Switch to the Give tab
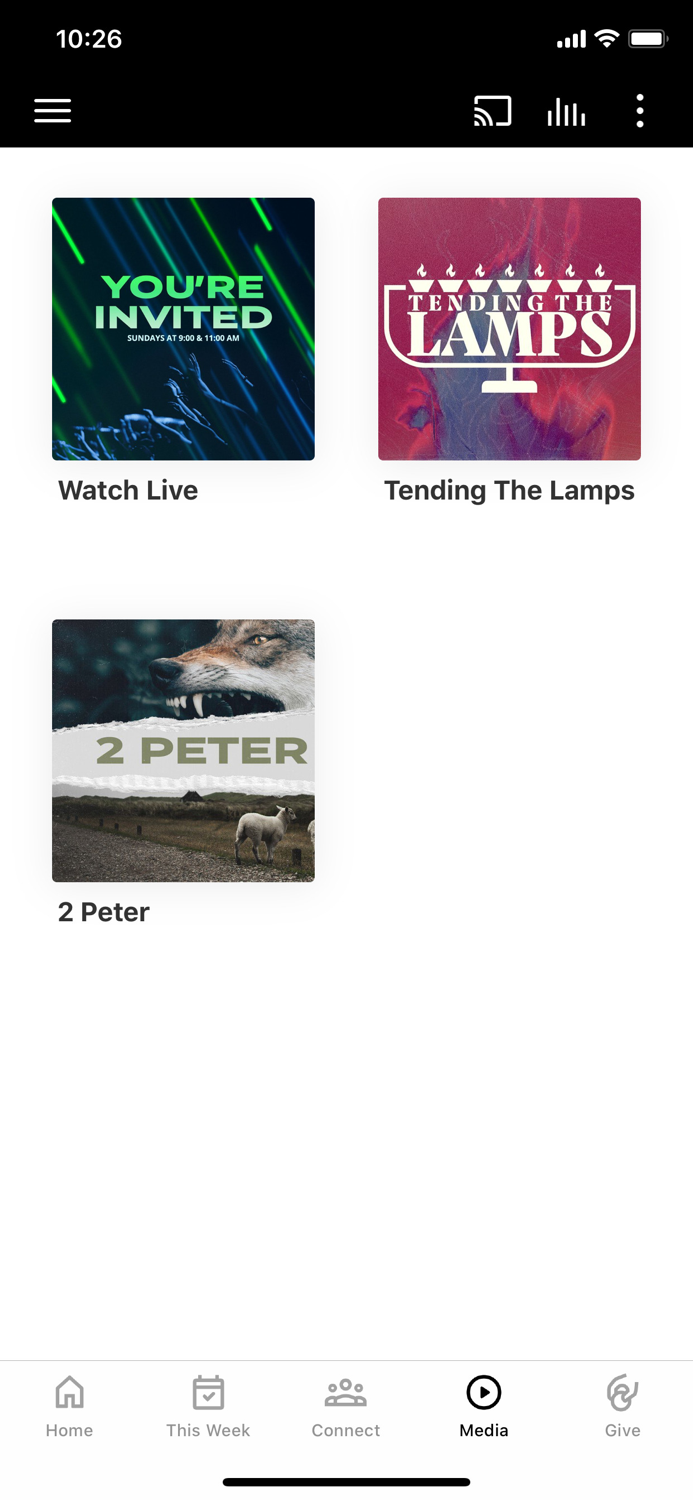 pyautogui.click(x=622, y=1407)
